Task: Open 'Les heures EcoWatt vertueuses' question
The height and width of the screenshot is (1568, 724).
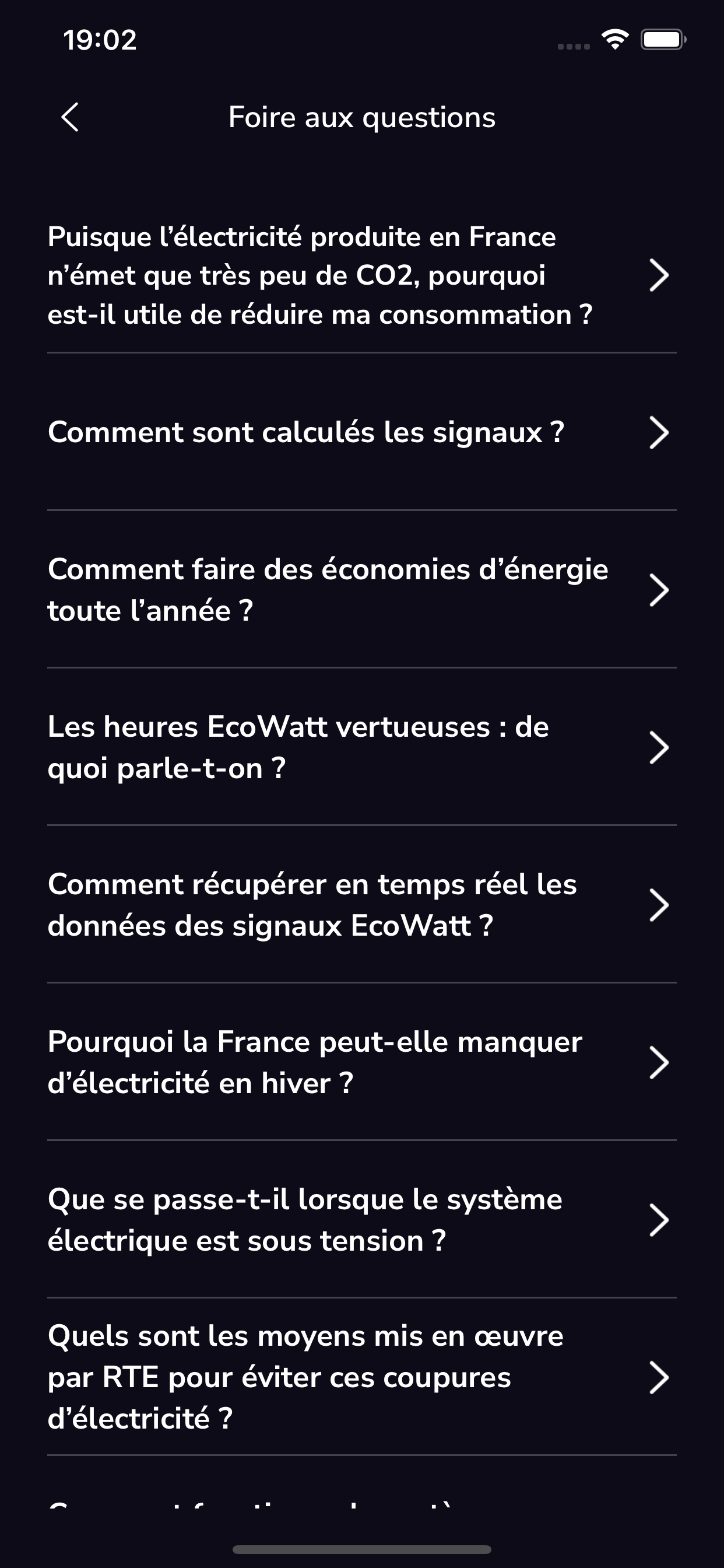Action: (362, 747)
